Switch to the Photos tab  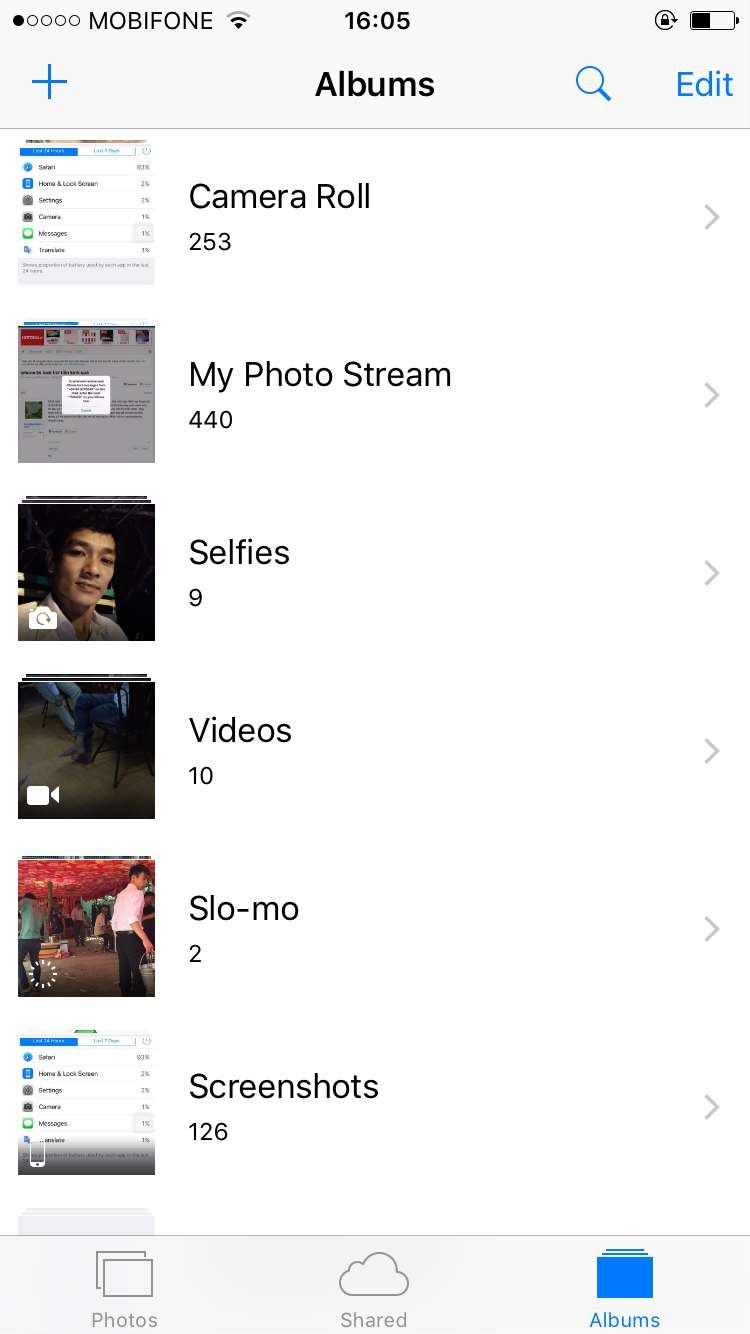tap(124, 1288)
